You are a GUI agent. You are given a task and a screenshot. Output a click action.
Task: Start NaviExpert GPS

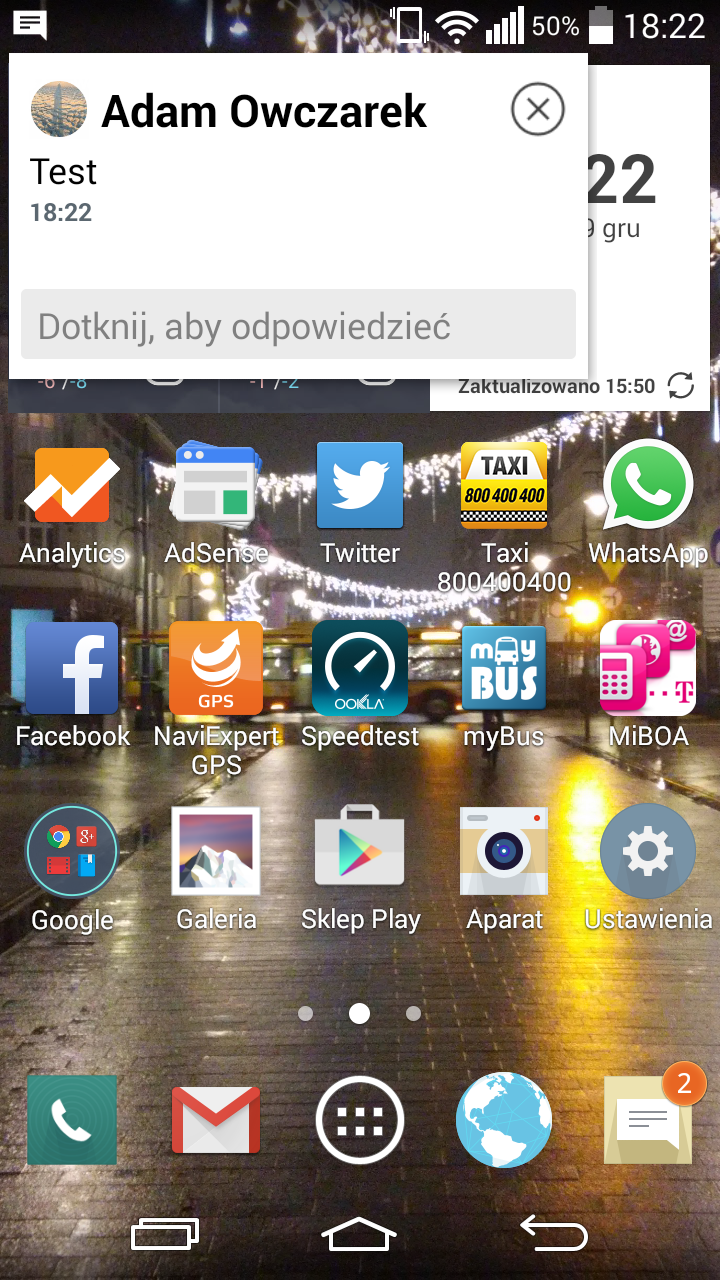coord(216,669)
